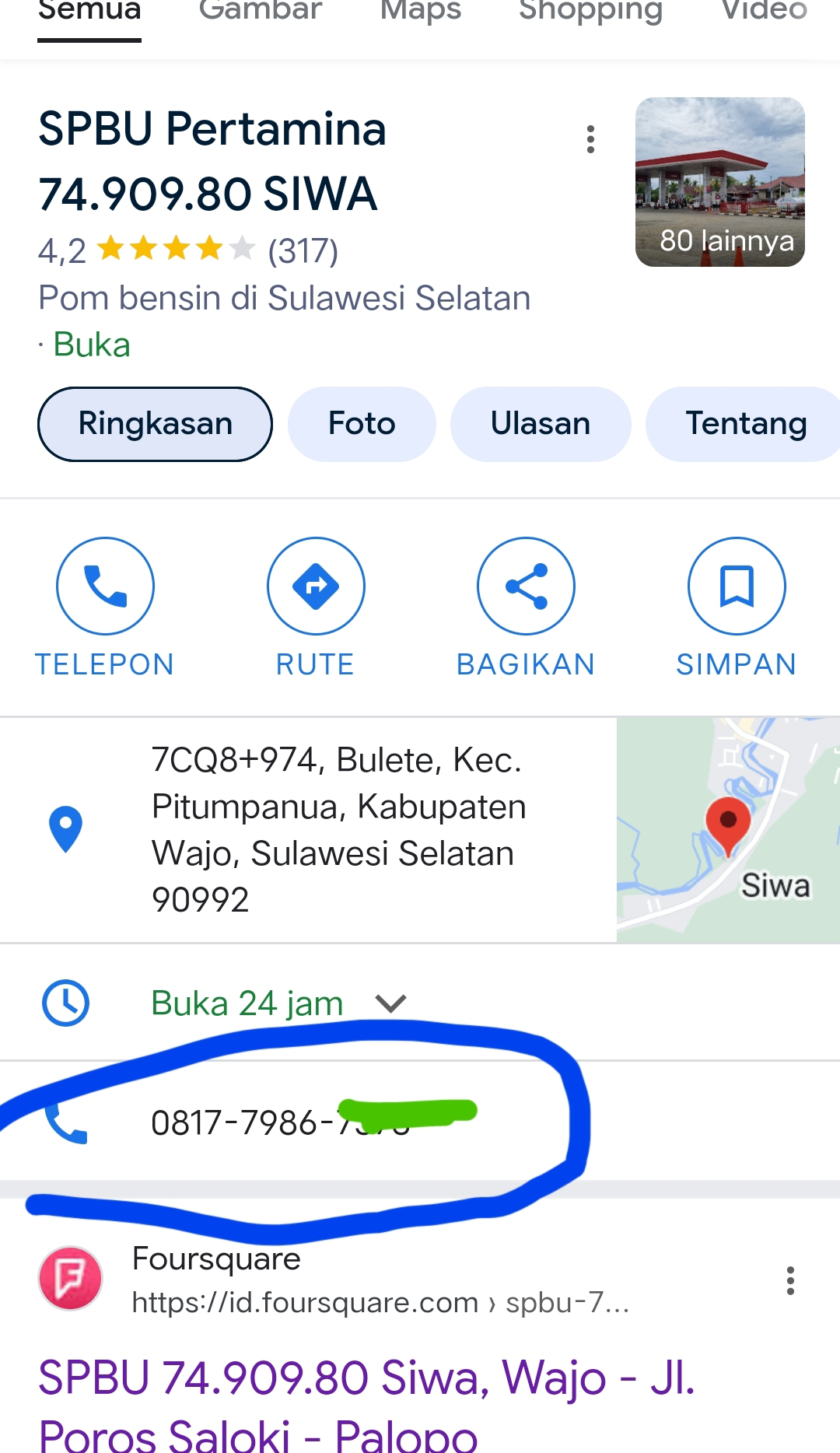Open the Tentang chip
Image resolution: width=840 pixels, height=1453 pixels.
(x=745, y=424)
